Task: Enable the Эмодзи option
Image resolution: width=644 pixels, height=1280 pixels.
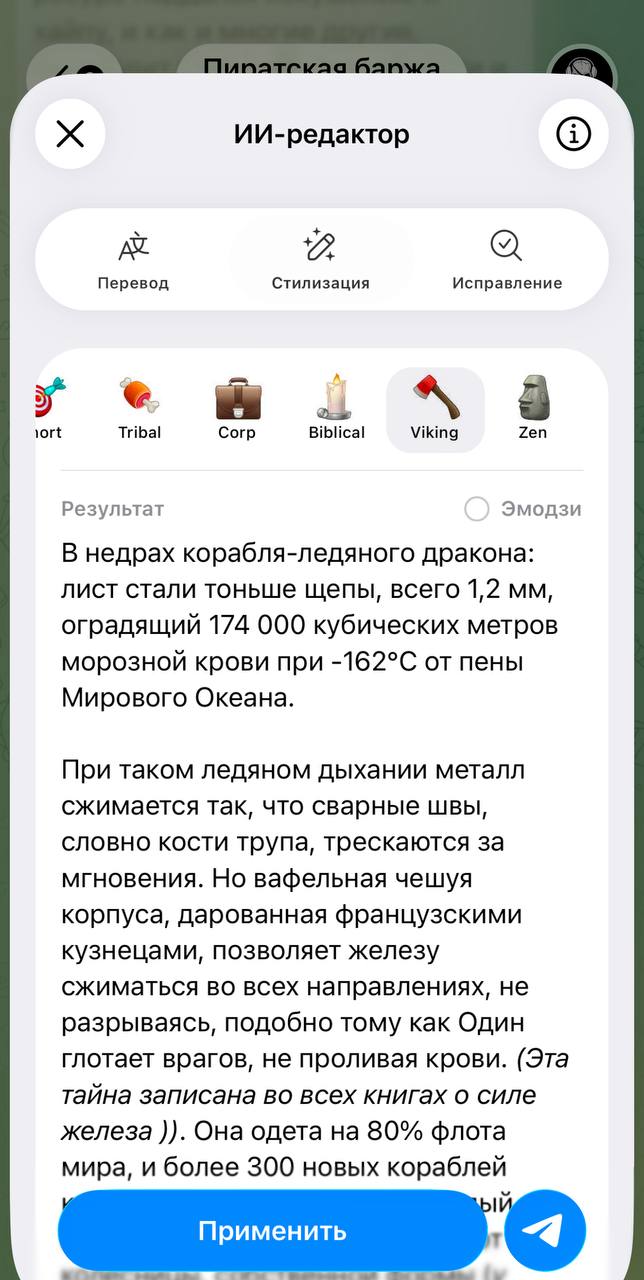Action: coord(523,509)
